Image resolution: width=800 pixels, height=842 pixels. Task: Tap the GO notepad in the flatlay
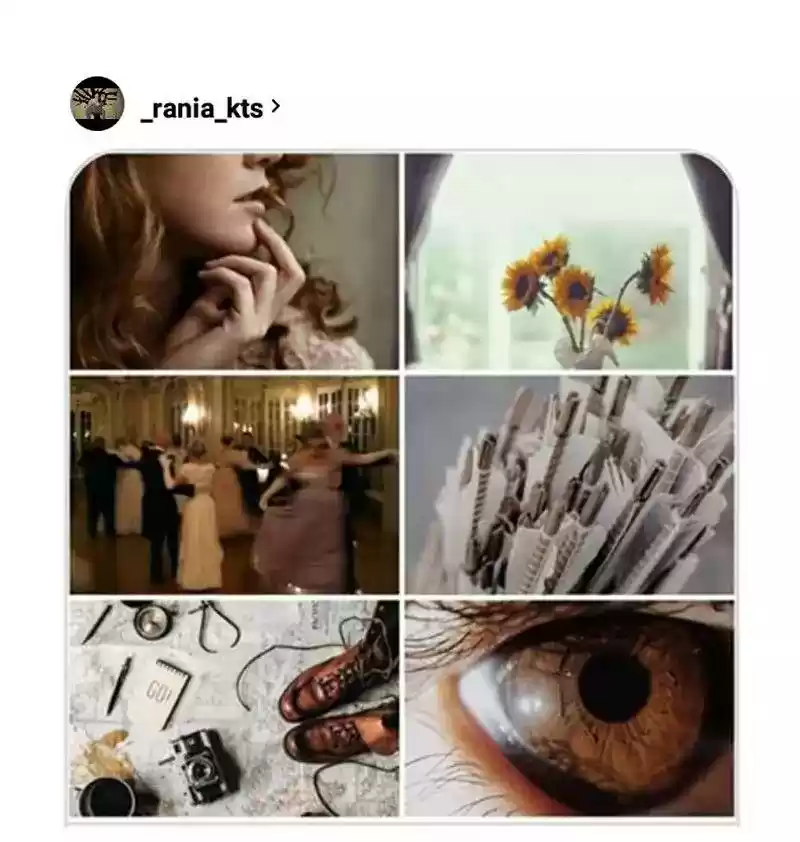(x=166, y=684)
